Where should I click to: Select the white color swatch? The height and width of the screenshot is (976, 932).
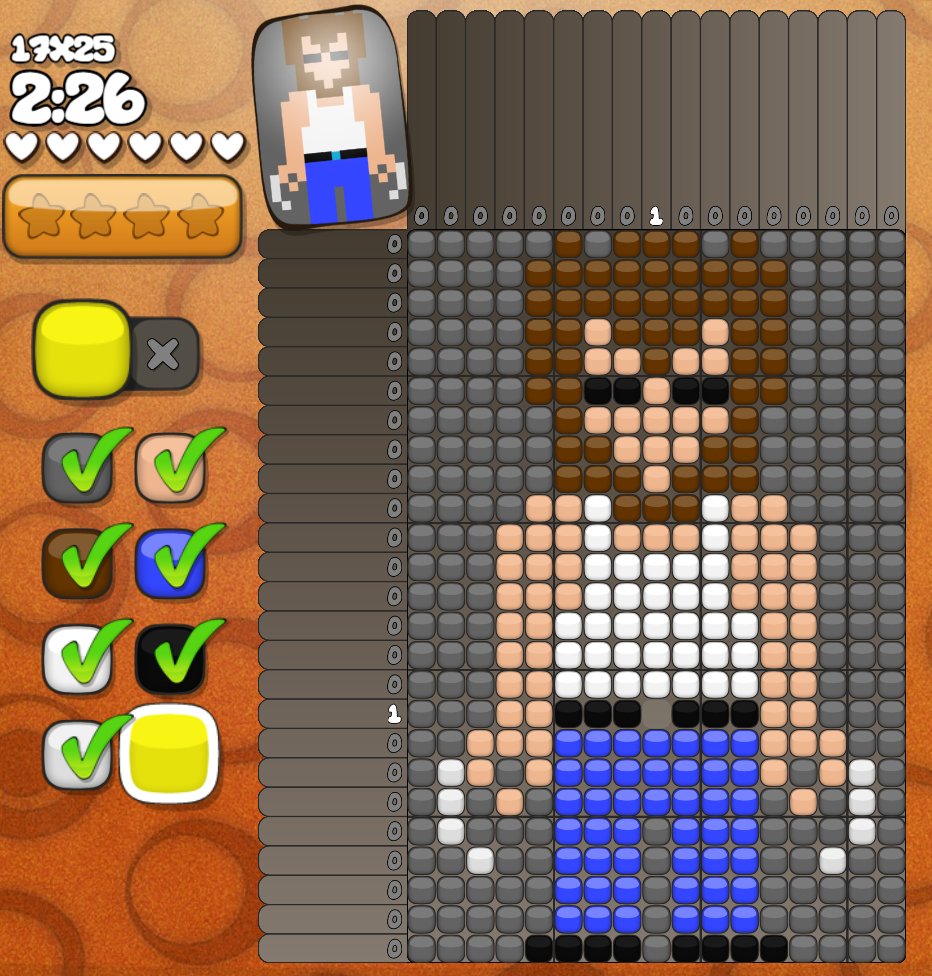click(76, 658)
